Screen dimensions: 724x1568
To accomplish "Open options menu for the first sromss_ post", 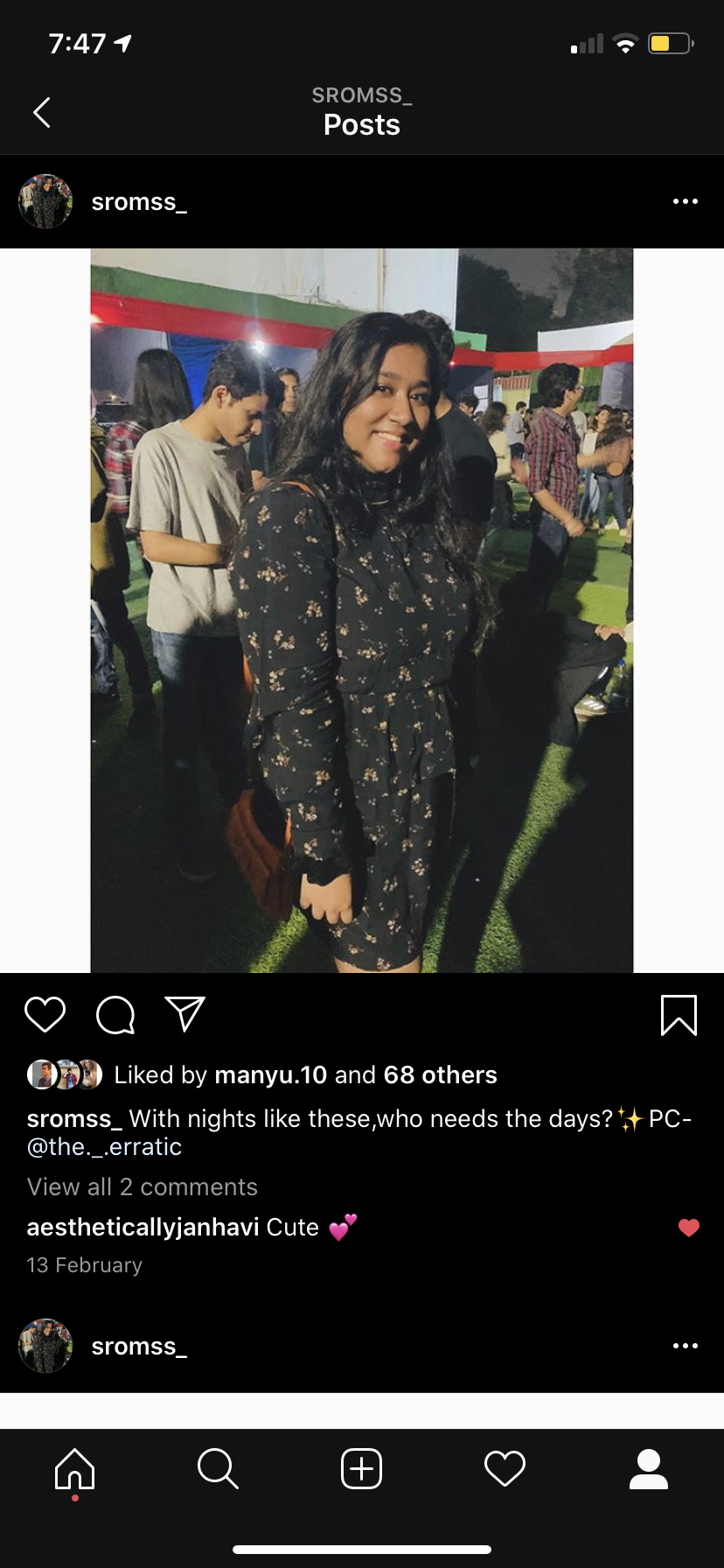I will click(x=685, y=201).
